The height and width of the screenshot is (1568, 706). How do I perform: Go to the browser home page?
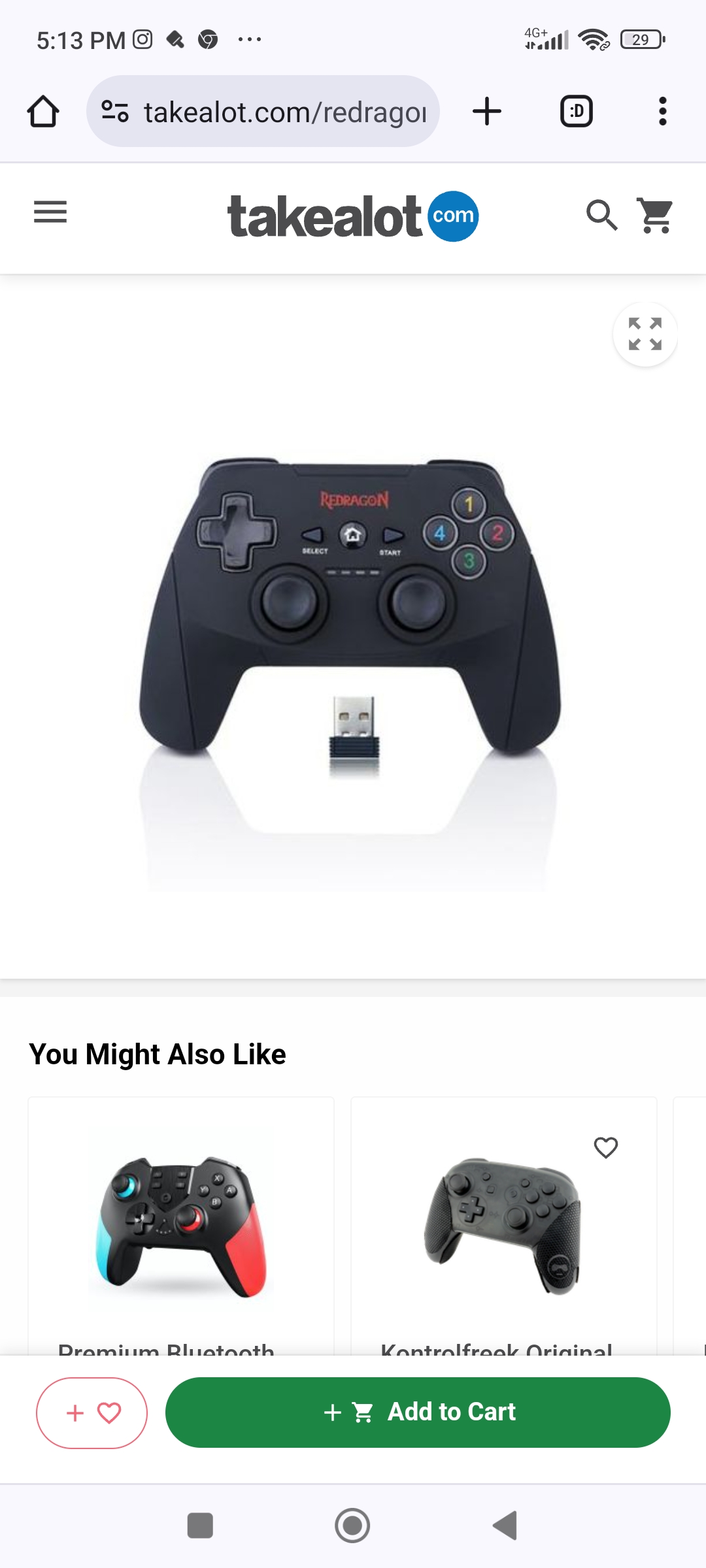pyautogui.click(x=43, y=111)
